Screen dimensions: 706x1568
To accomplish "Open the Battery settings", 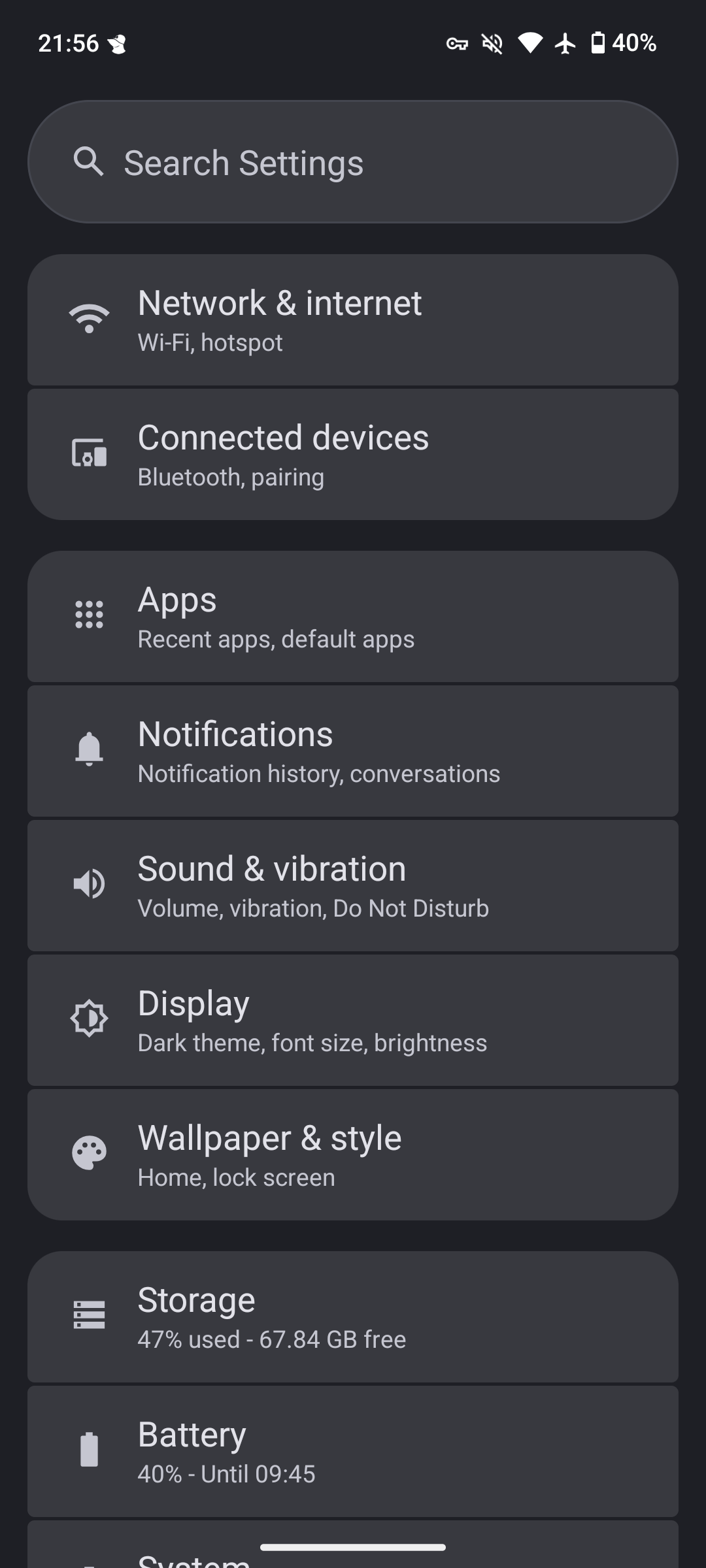I will click(x=353, y=1451).
